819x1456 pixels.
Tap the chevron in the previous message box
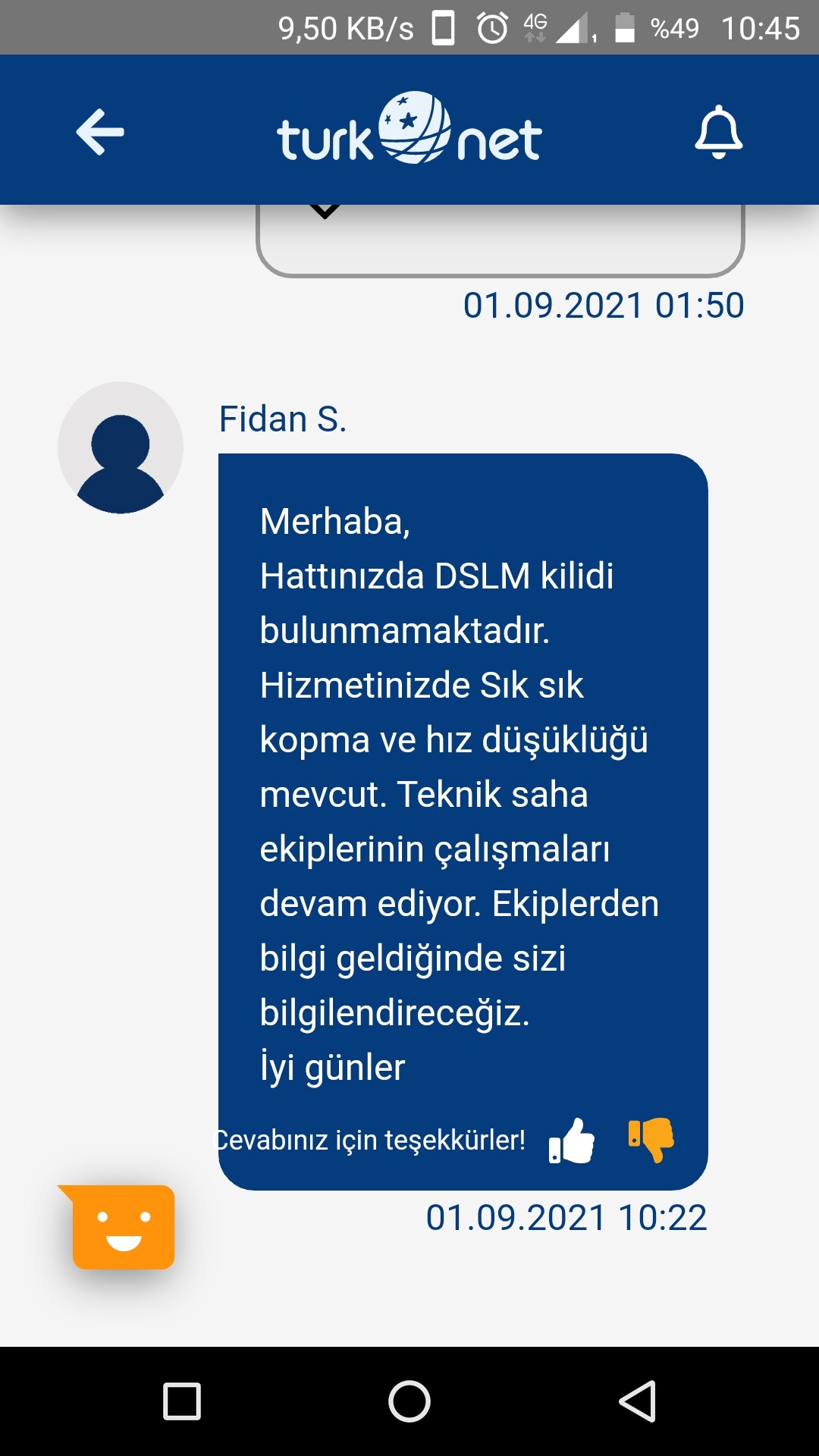tap(325, 212)
